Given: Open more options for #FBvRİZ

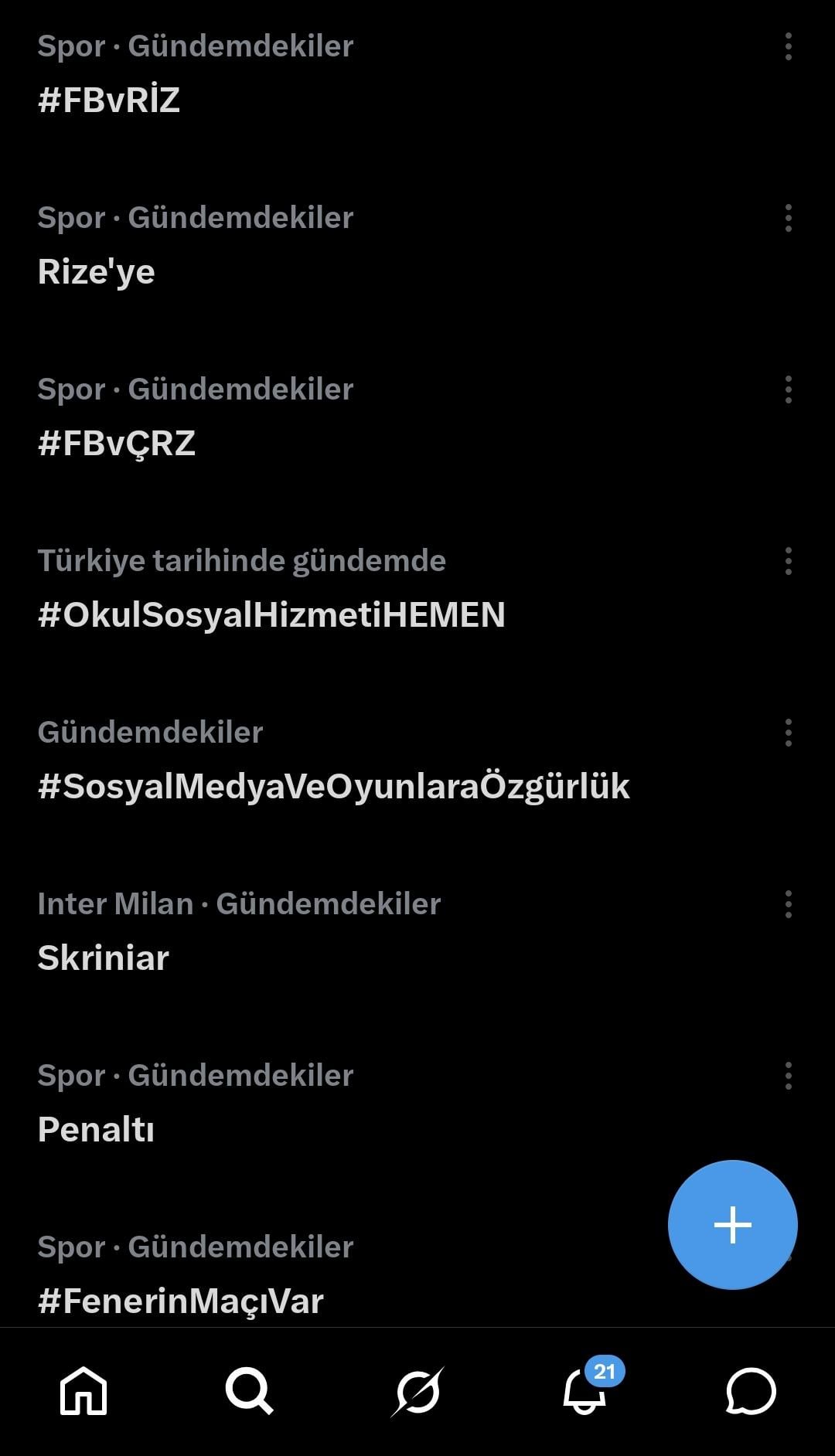Looking at the screenshot, I should coord(788,47).
